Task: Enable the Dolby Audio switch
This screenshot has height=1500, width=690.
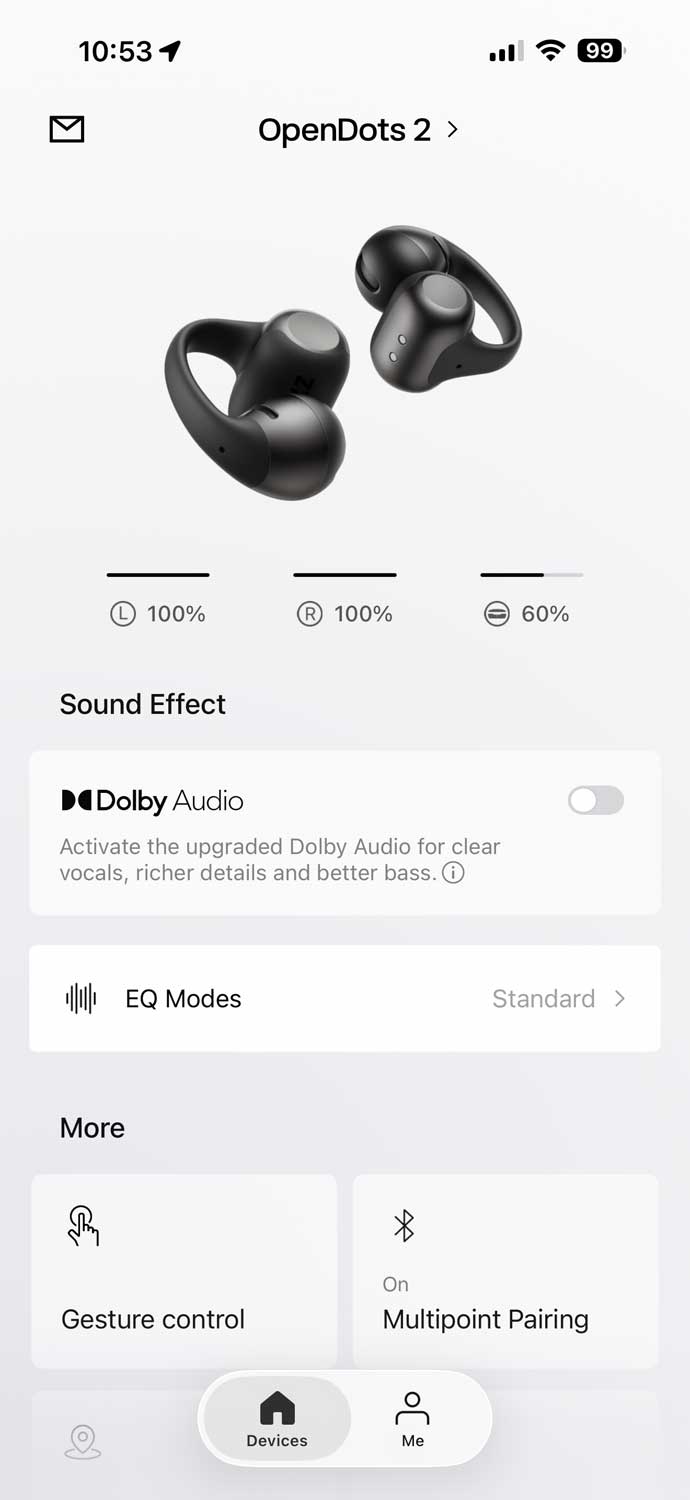Action: 596,800
